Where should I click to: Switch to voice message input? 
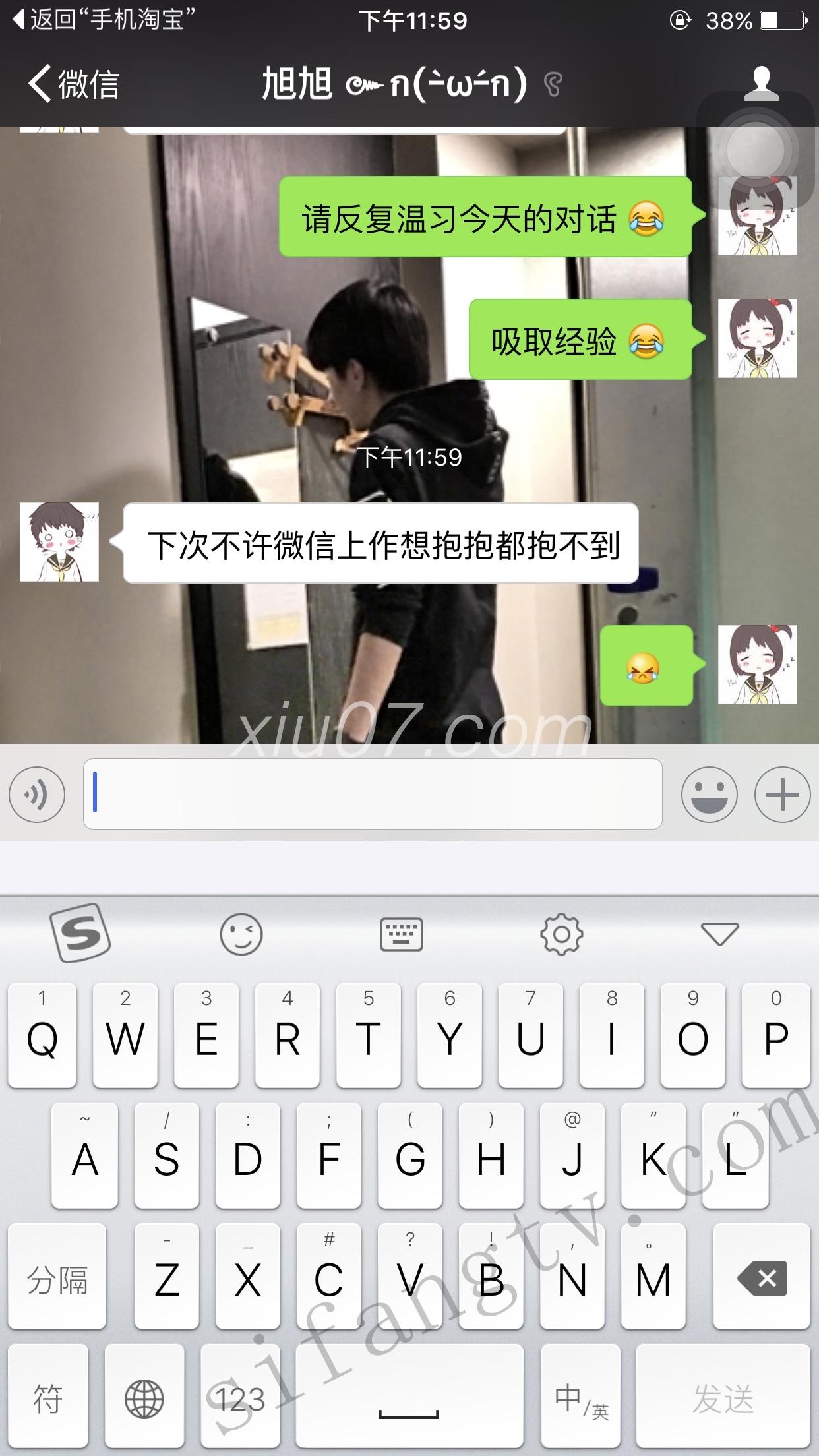(x=37, y=794)
